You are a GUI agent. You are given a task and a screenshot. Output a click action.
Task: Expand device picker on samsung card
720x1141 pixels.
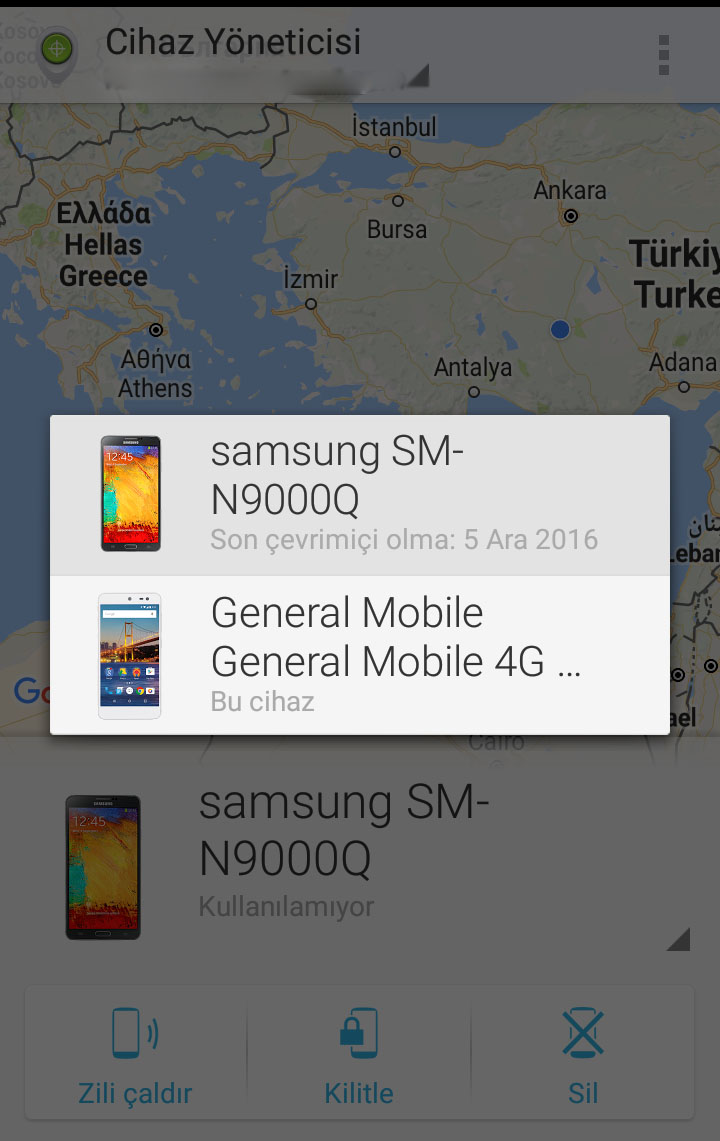click(678, 938)
